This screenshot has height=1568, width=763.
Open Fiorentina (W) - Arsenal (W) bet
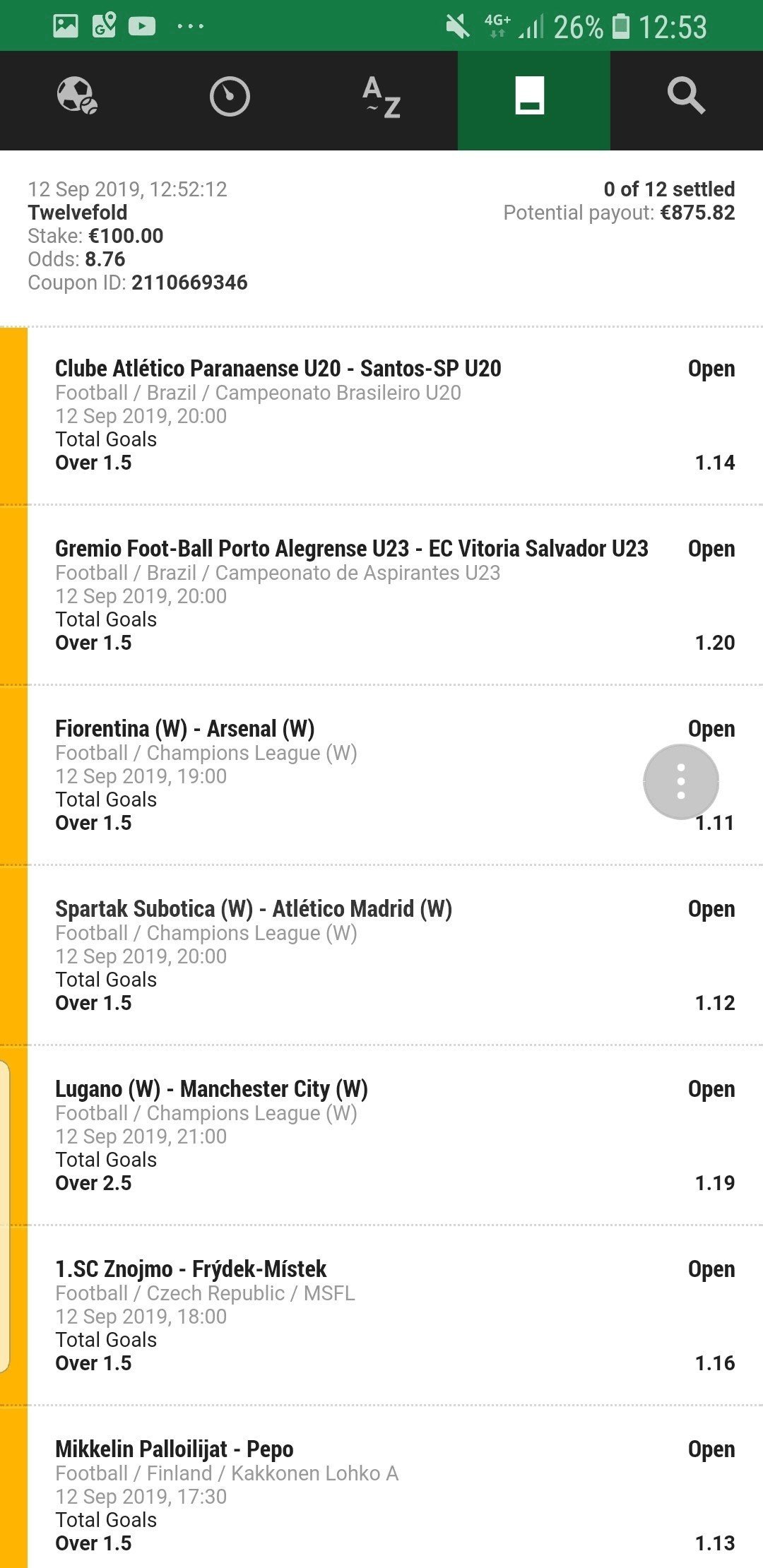[185, 729]
